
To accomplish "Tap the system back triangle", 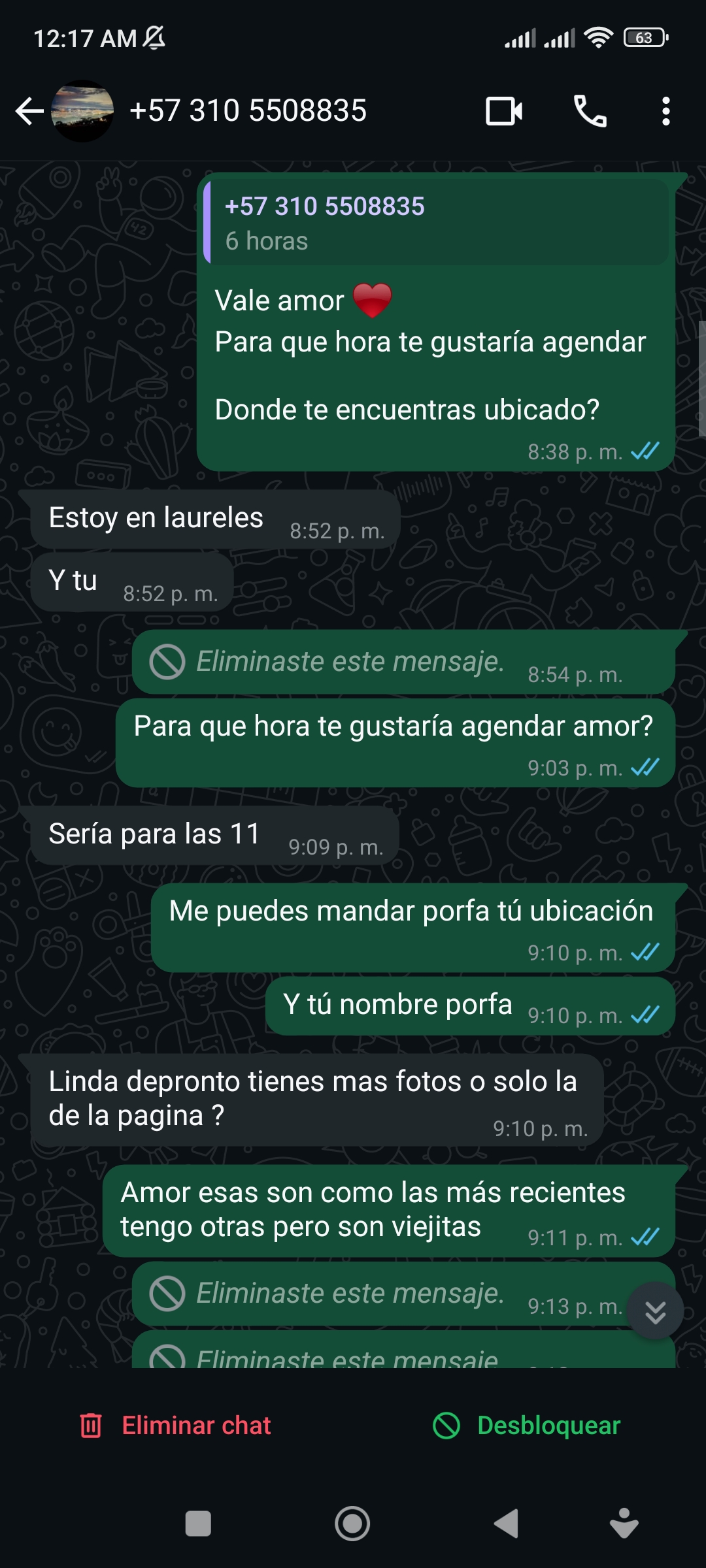I will coord(507,1524).
